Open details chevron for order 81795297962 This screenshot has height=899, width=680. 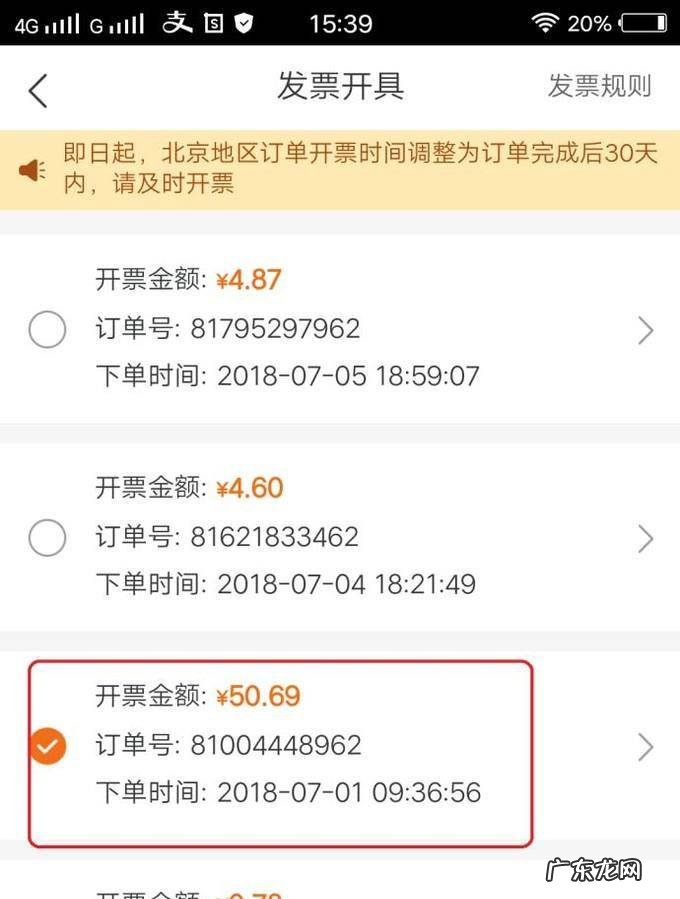pyautogui.click(x=646, y=331)
